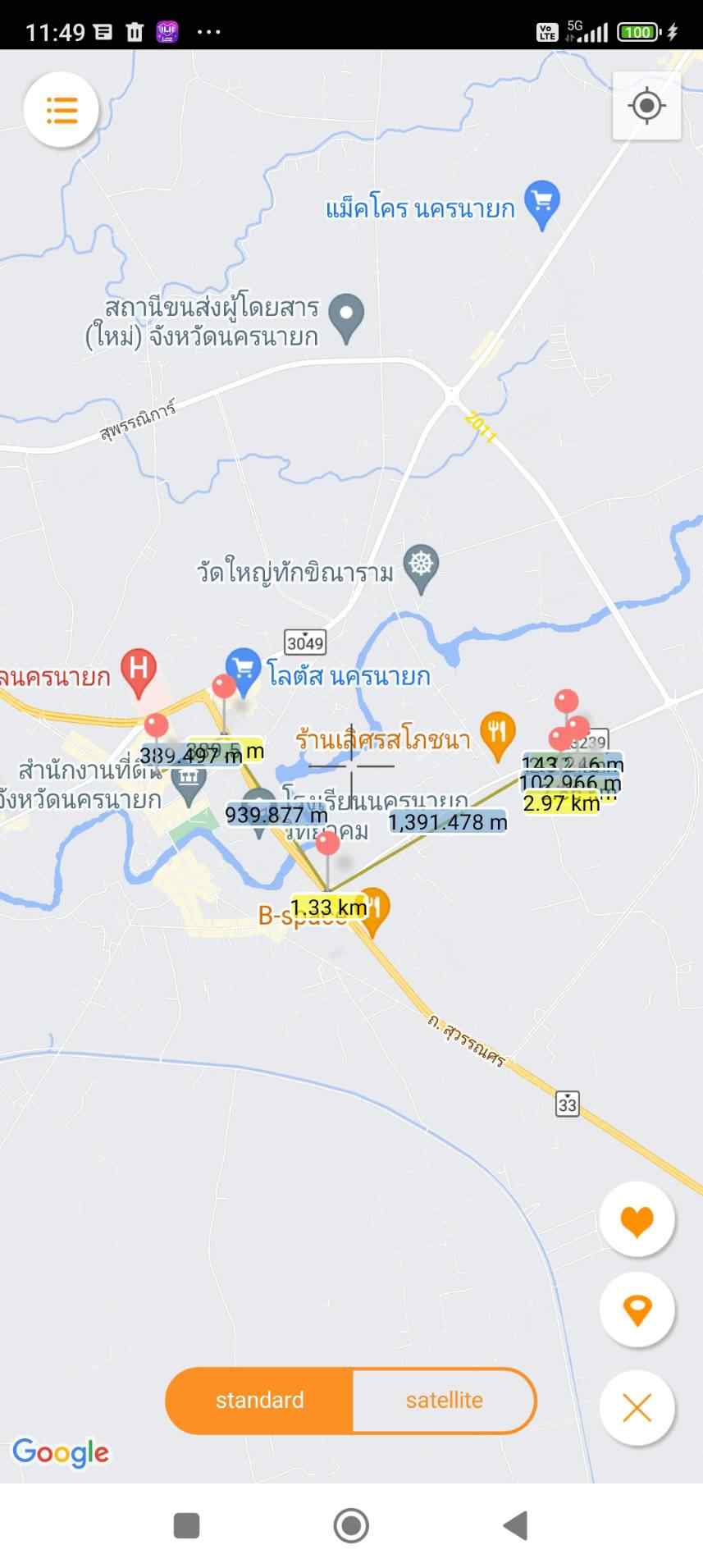
Task: Tap the orange heart favorites button
Action: (x=637, y=1221)
